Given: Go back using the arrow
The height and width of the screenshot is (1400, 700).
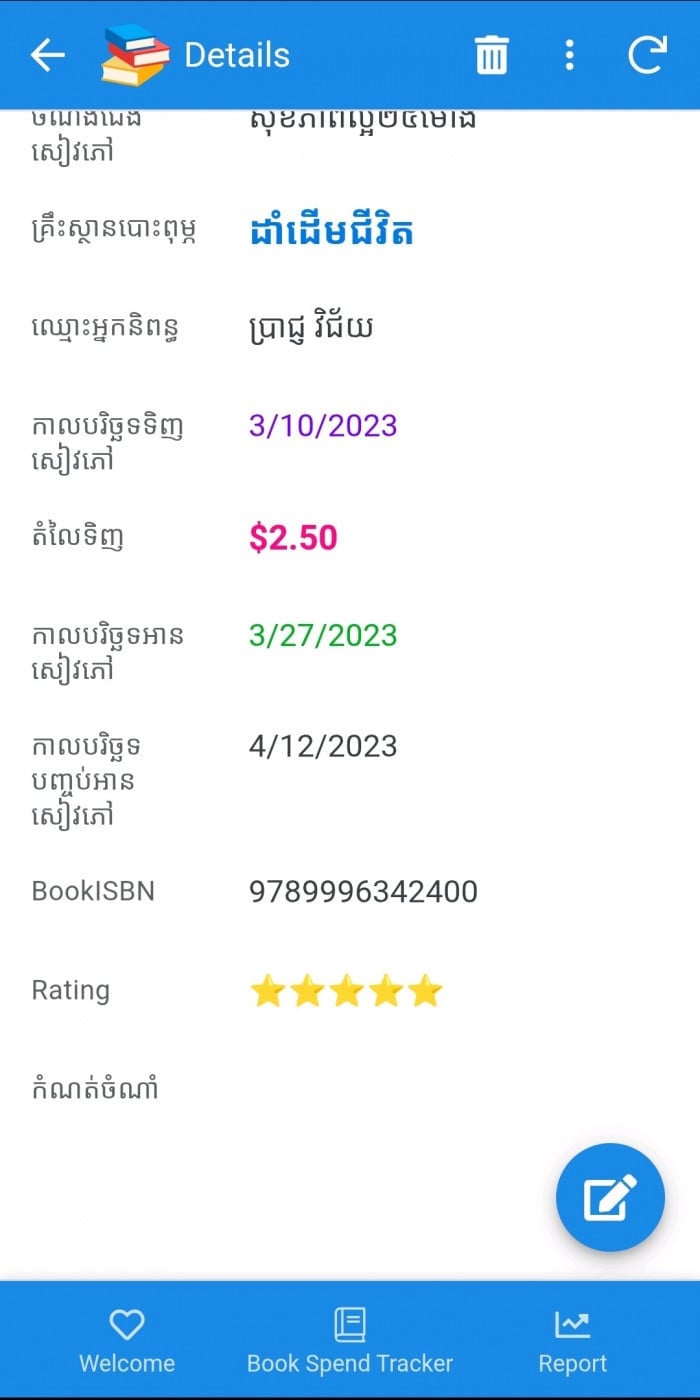Looking at the screenshot, I should click(47, 55).
